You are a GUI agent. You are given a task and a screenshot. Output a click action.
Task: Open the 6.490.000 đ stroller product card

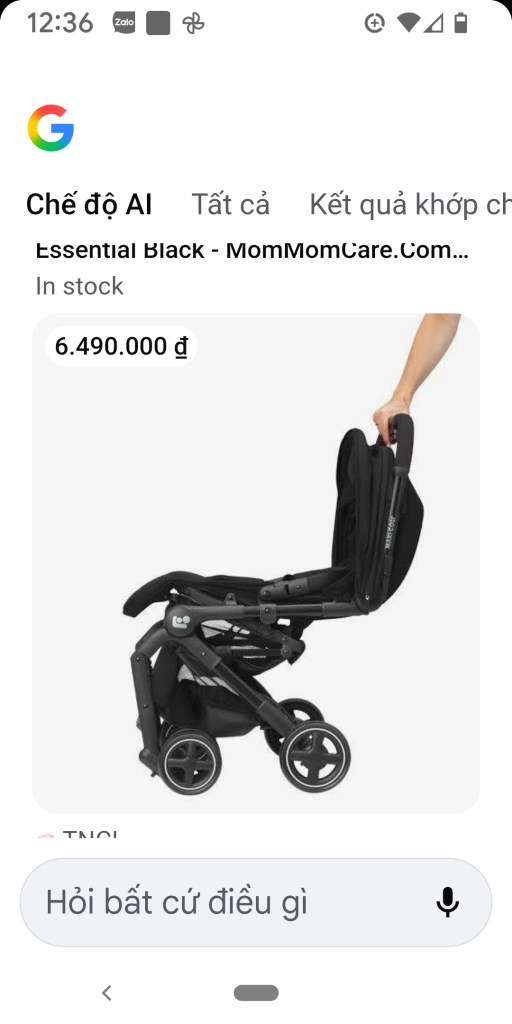tap(256, 564)
